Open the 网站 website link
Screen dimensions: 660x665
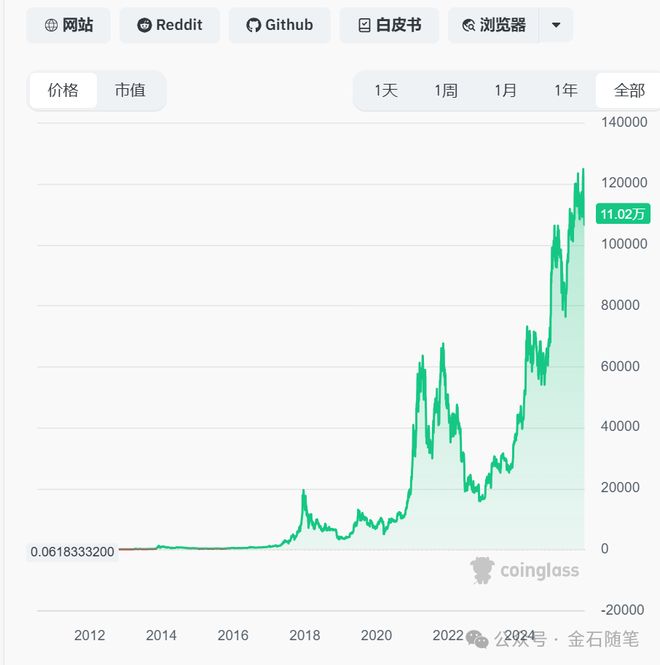[x=68, y=25]
